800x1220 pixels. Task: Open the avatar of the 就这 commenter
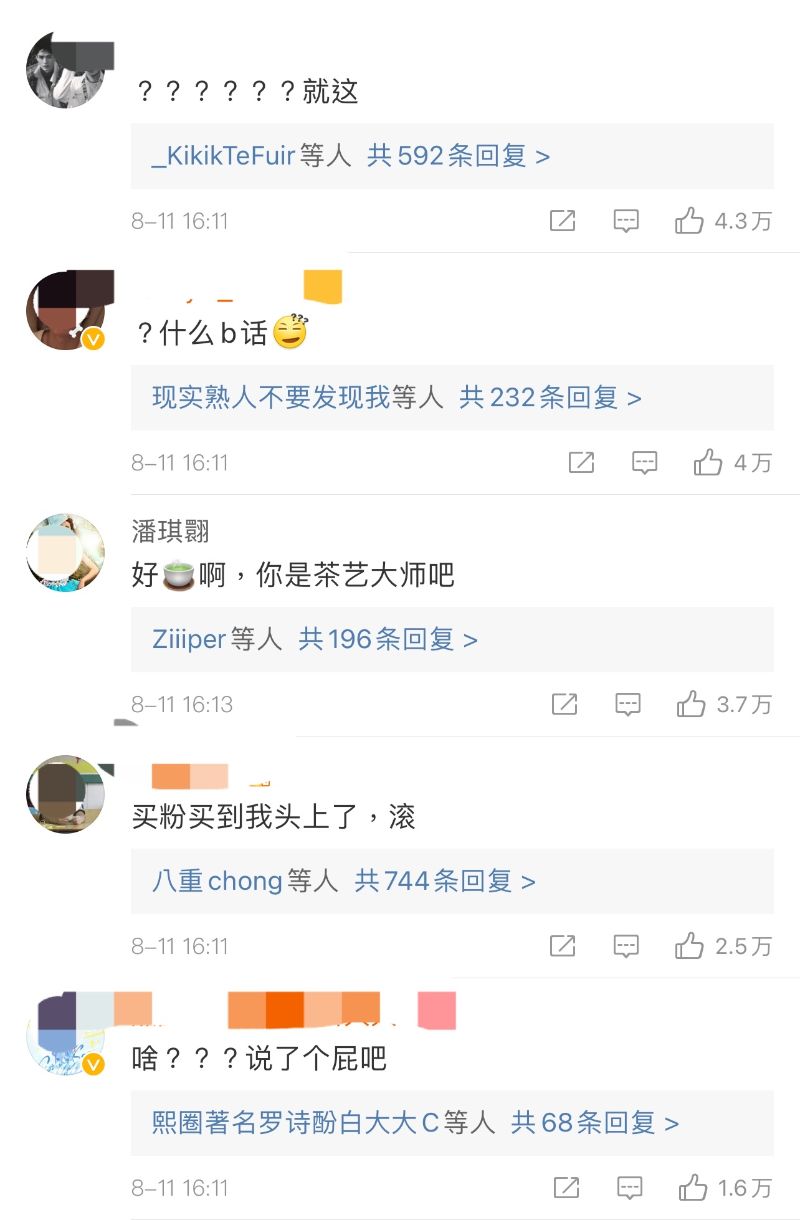(x=65, y=70)
